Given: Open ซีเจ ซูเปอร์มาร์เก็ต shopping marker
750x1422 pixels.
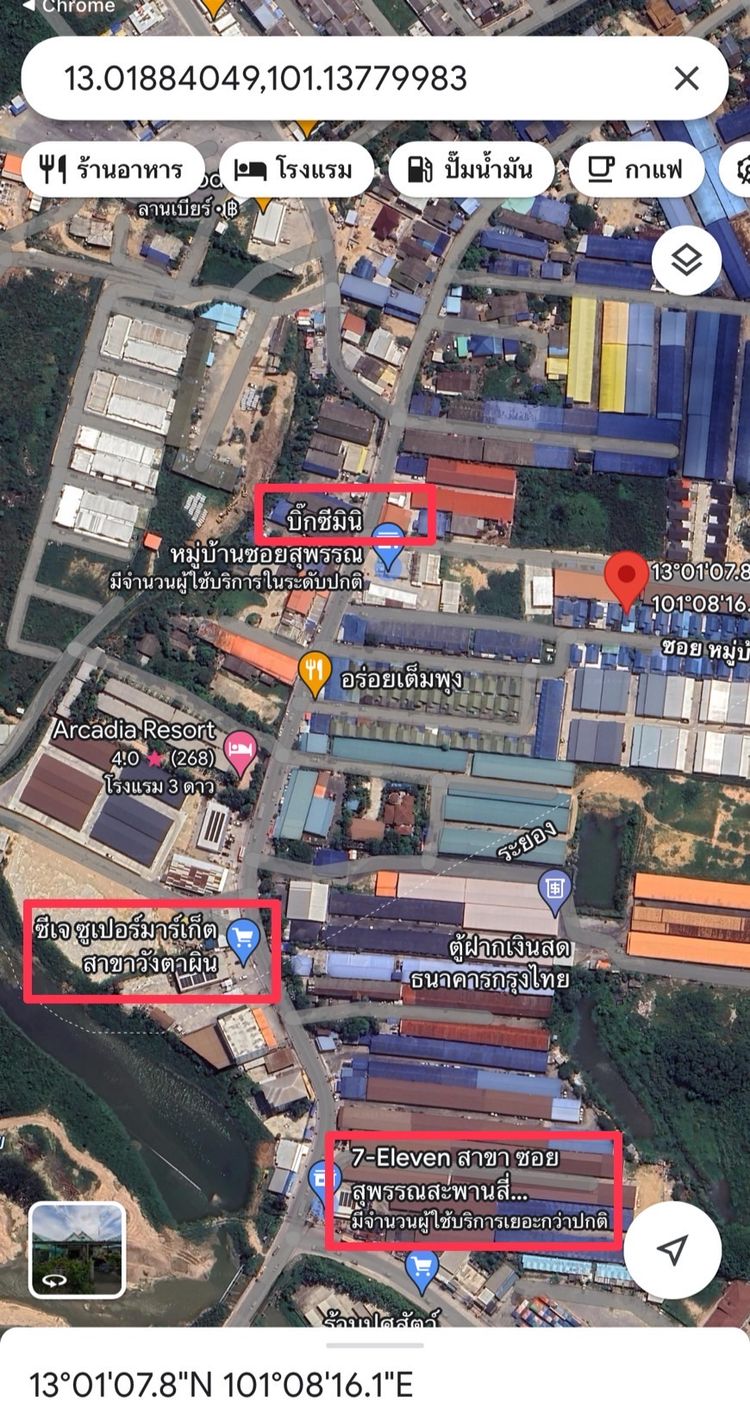Looking at the screenshot, I should (243, 937).
